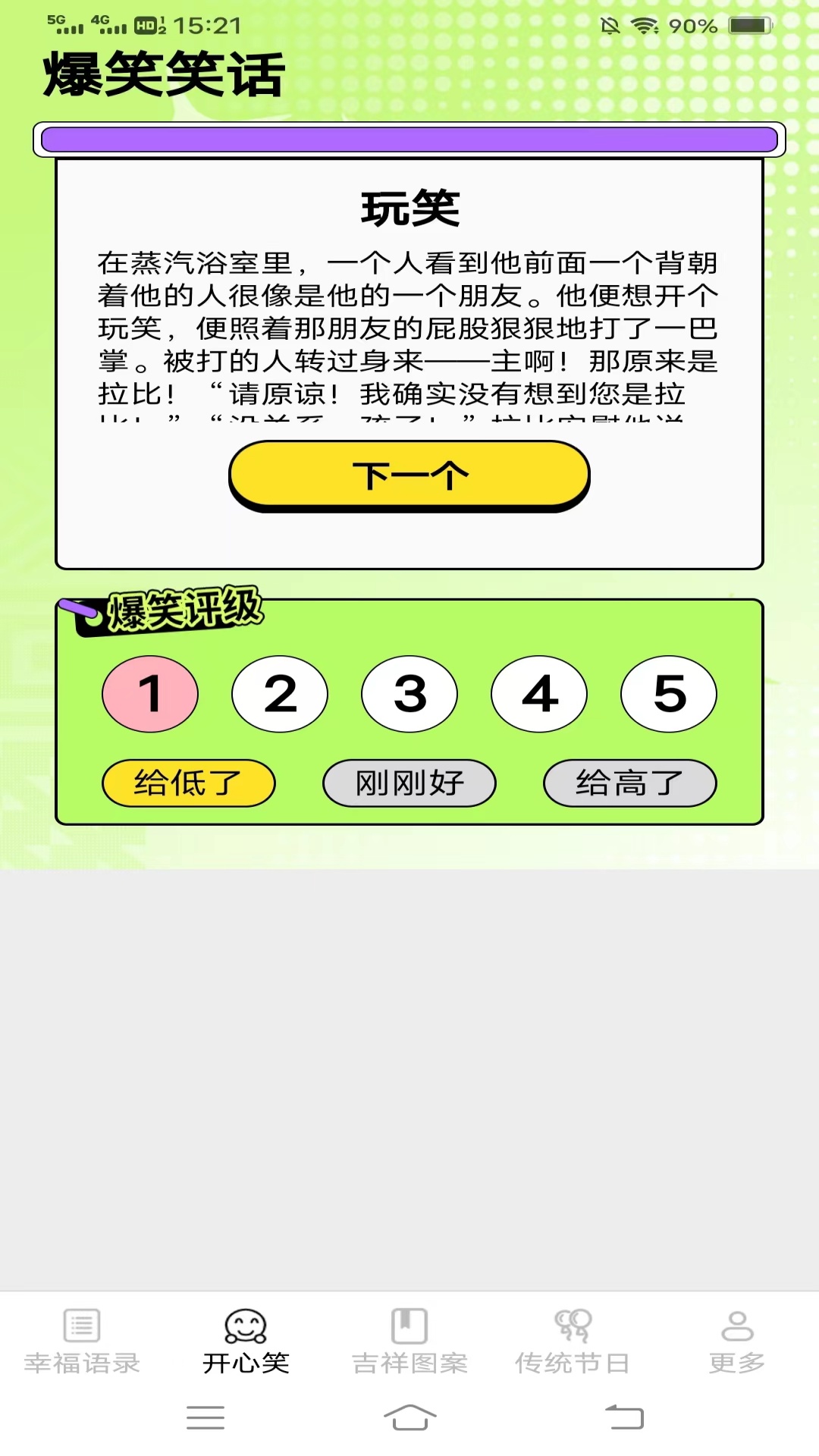
Task: Open recent apps with the menu button
Action: click(205, 1418)
